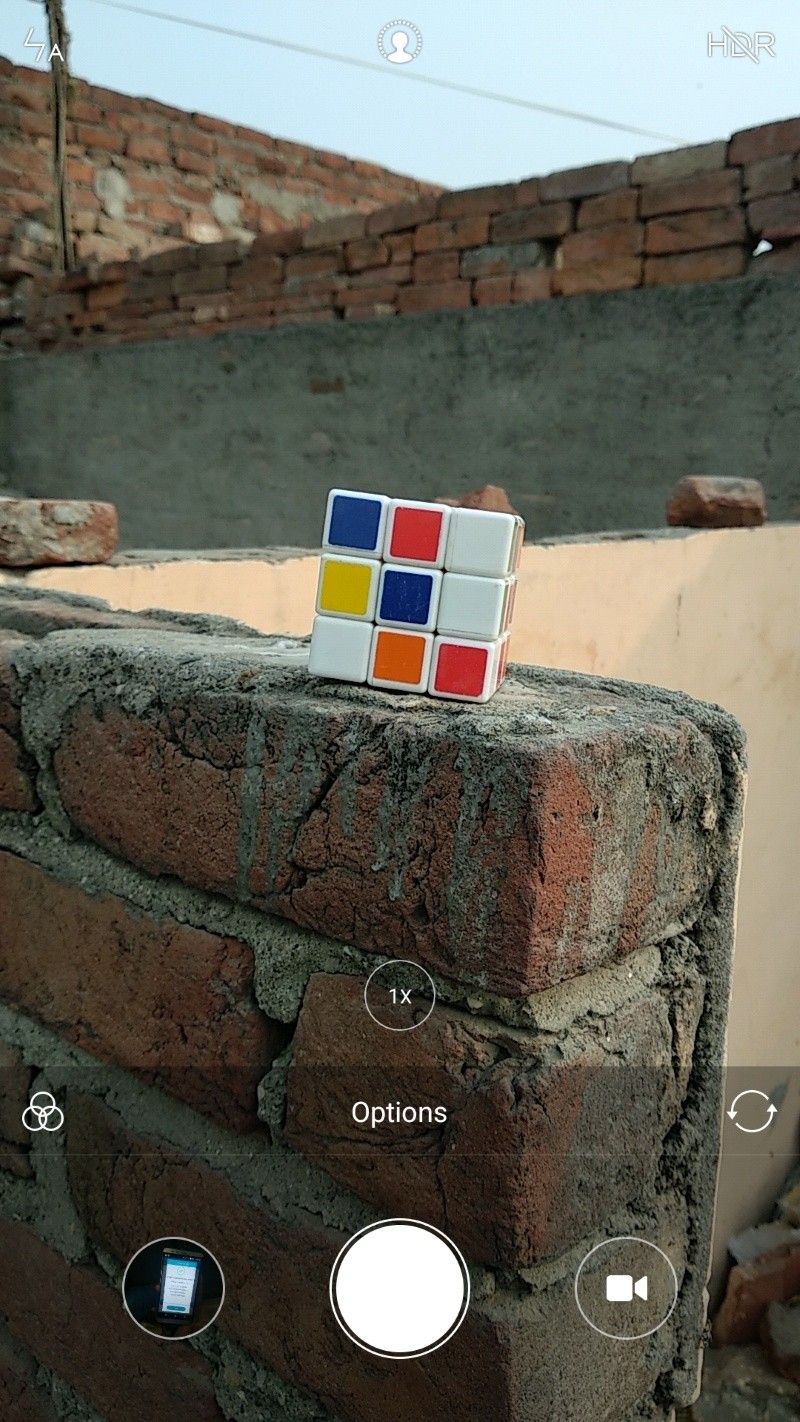The height and width of the screenshot is (1422, 800).
Task: Capture a photo with the shutter button
Action: (x=399, y=1288)
